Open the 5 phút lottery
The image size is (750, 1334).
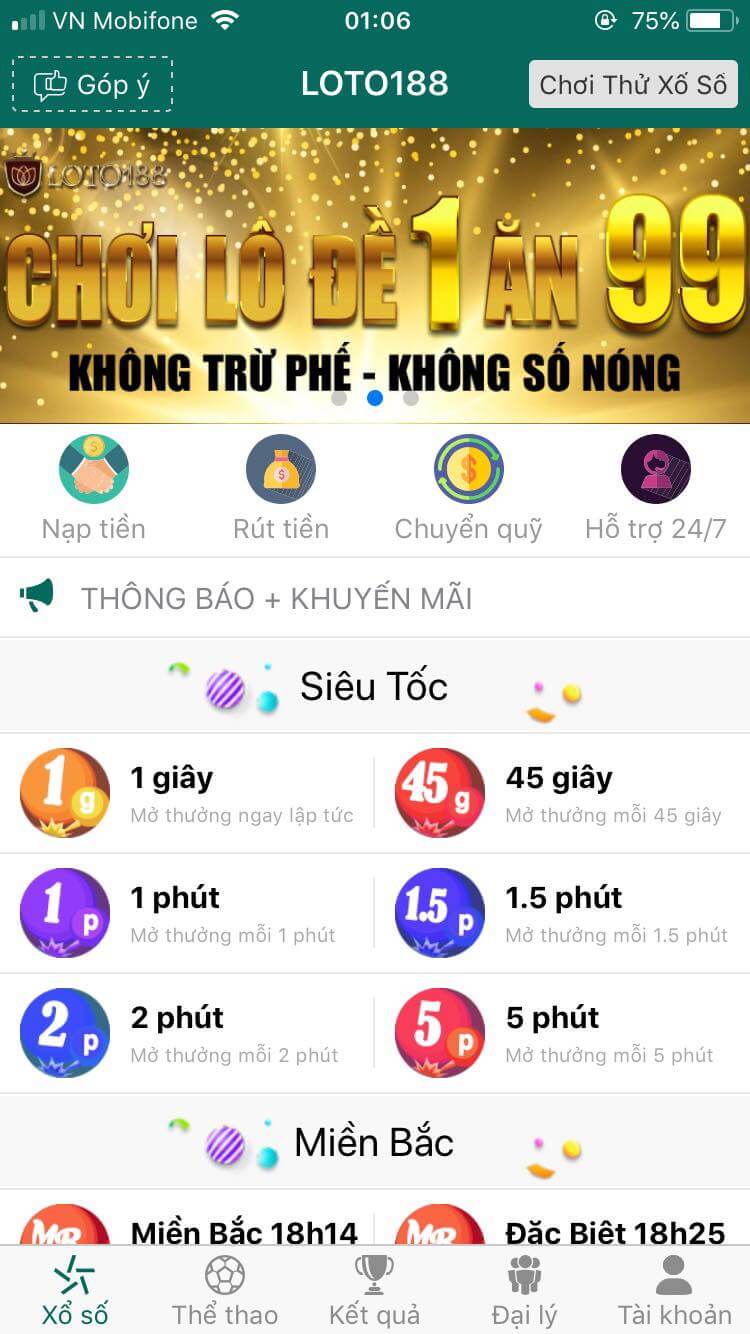pyautogui.click(x=563, y=1033)
